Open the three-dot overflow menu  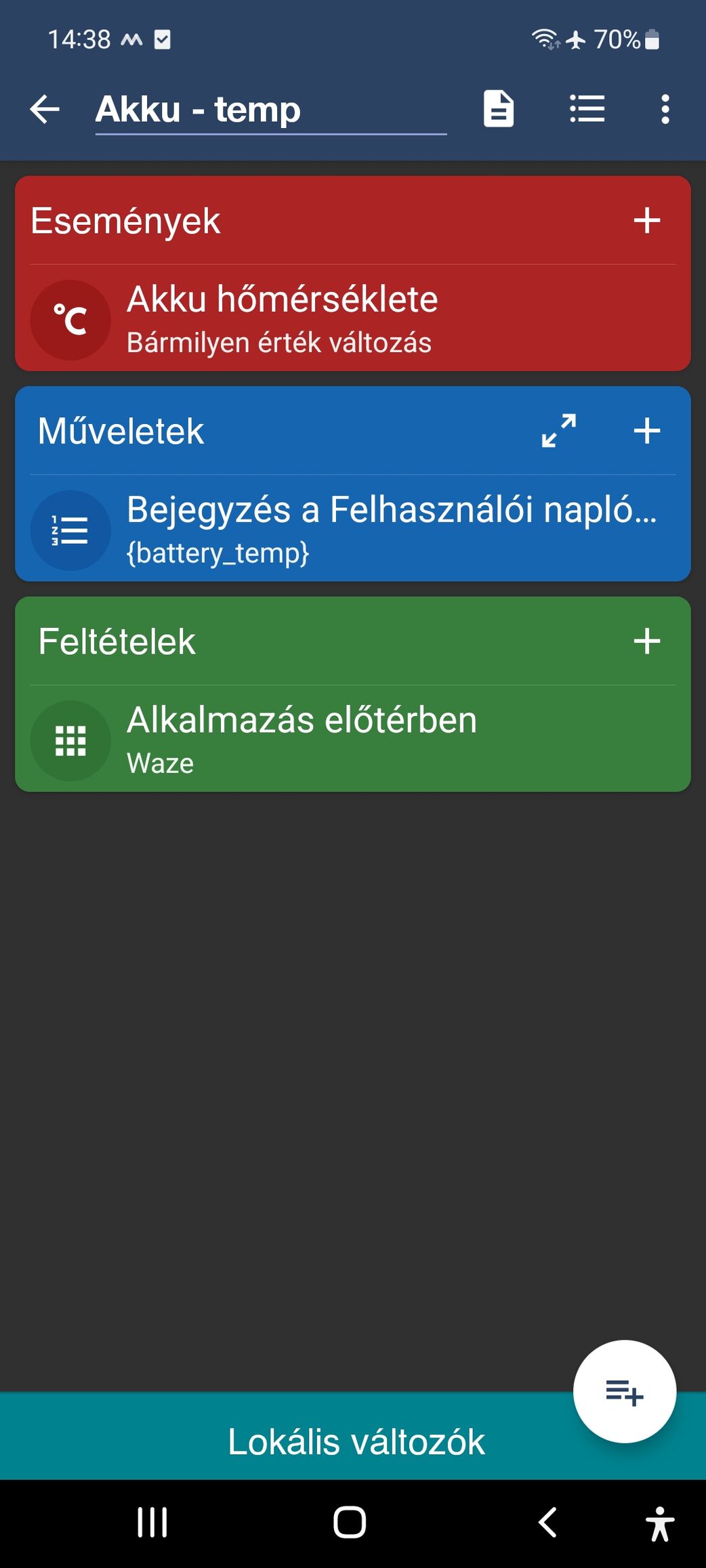(x=665, y=109)
